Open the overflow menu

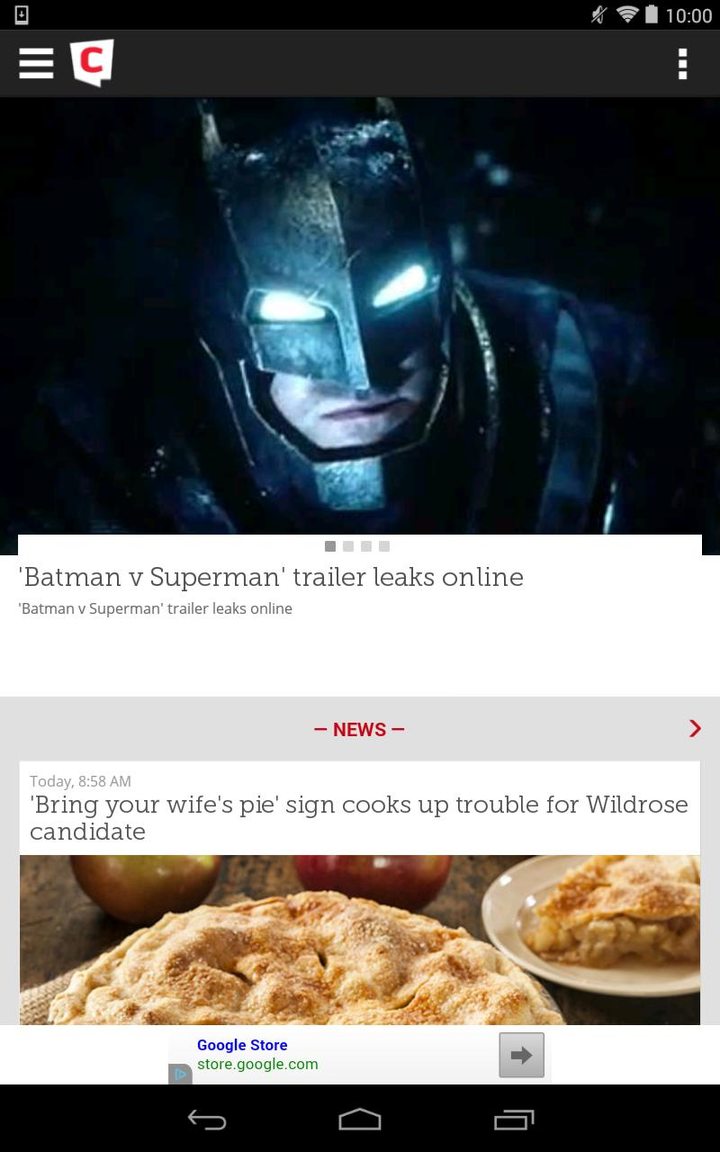coord(682,63)
